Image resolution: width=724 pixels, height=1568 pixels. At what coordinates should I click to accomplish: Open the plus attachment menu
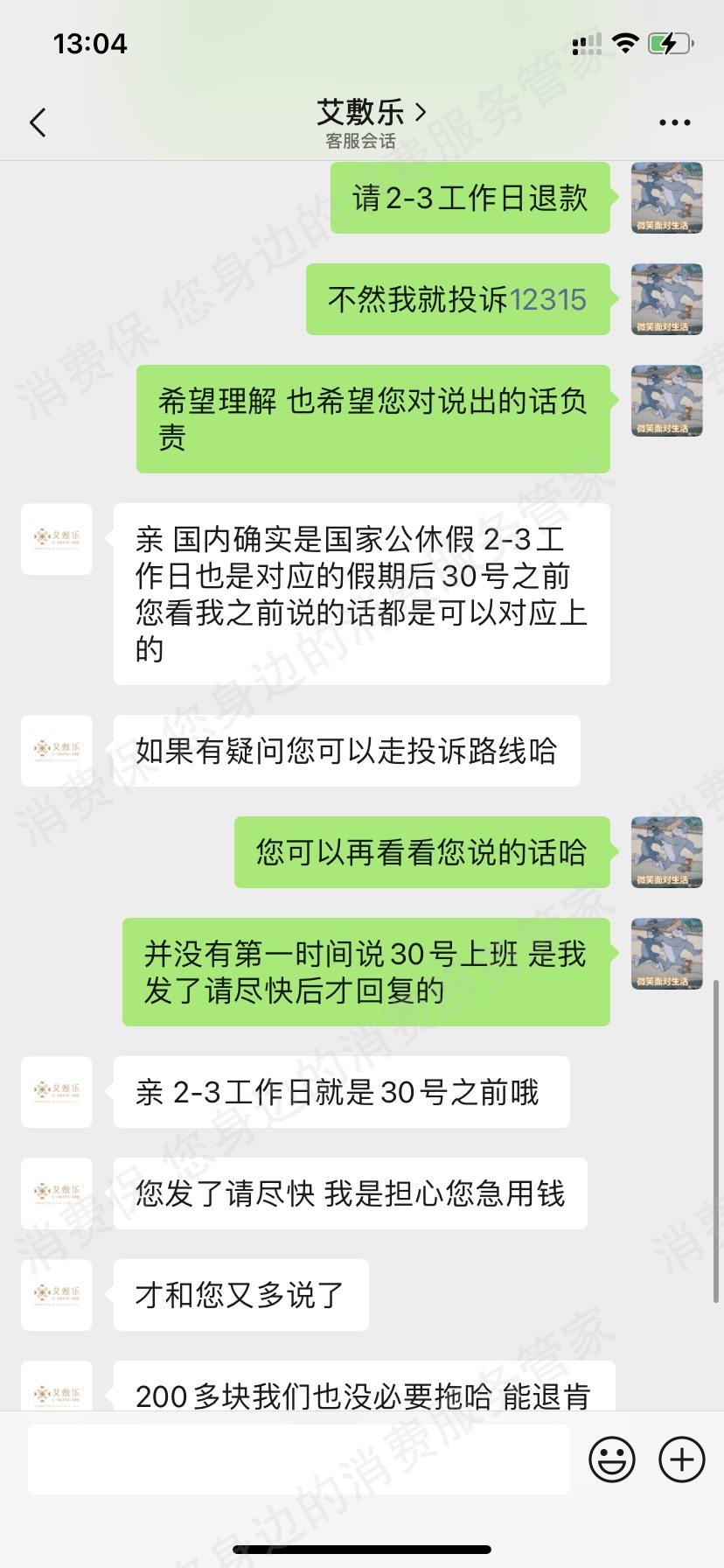coord(682,1459)
